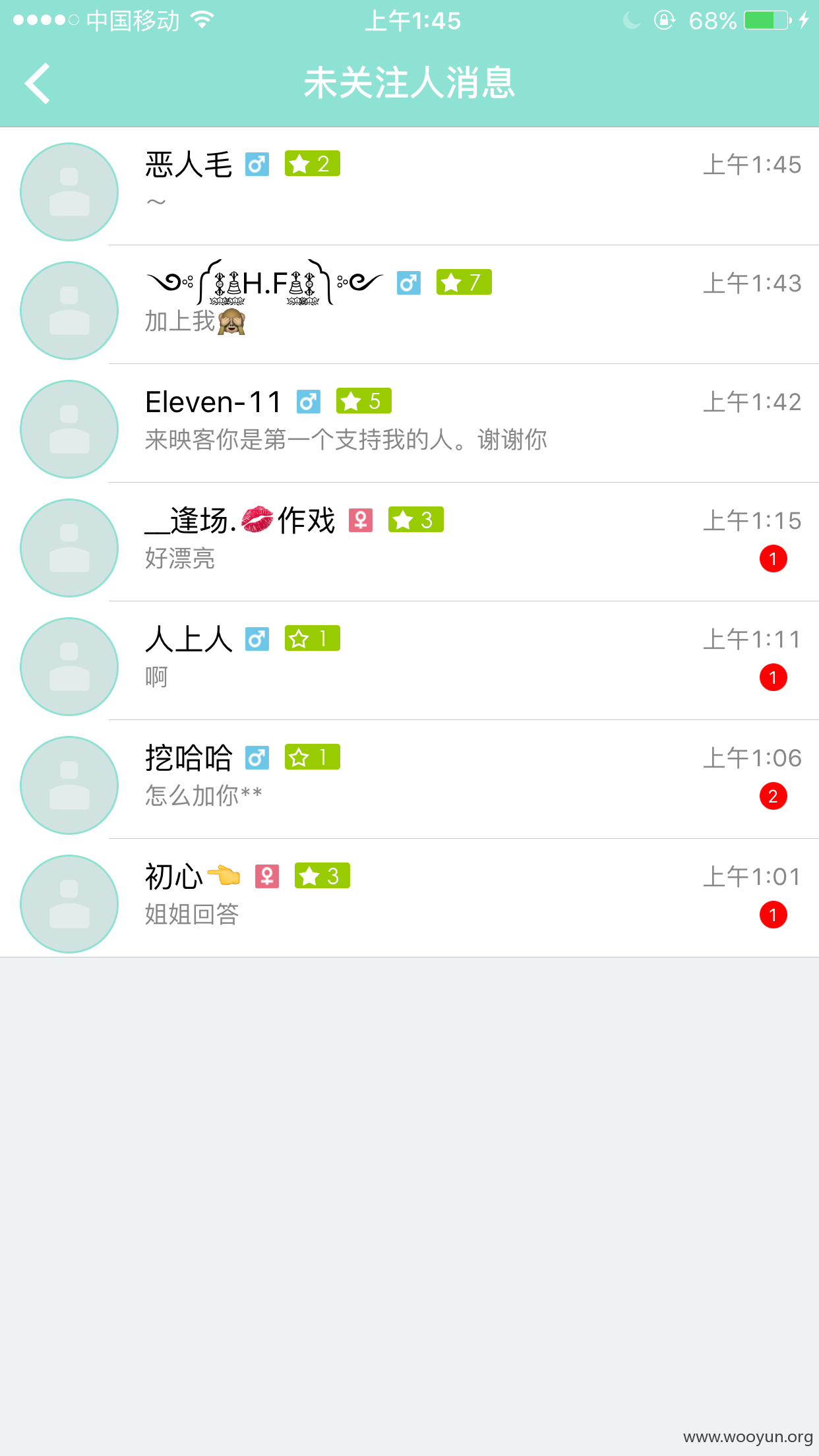The image size is (819, 1456).
Task: Open the message from 初心
Action: 409,898
